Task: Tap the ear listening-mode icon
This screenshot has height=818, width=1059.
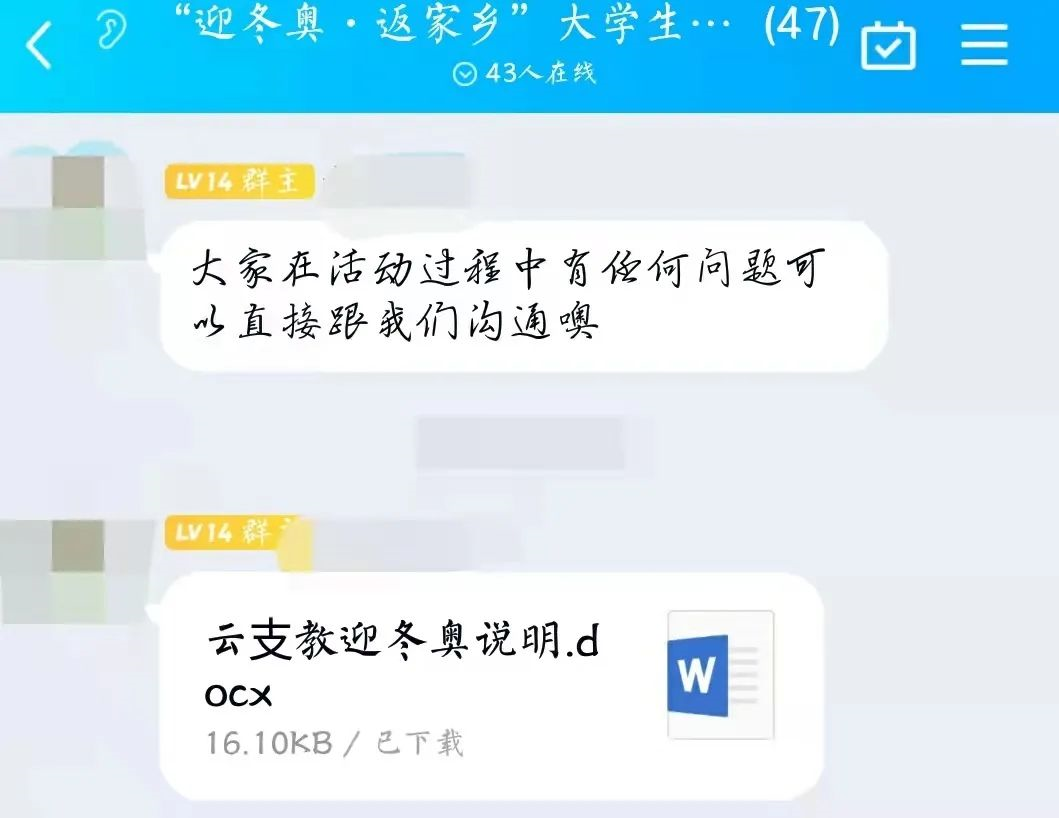Action: 111,30
